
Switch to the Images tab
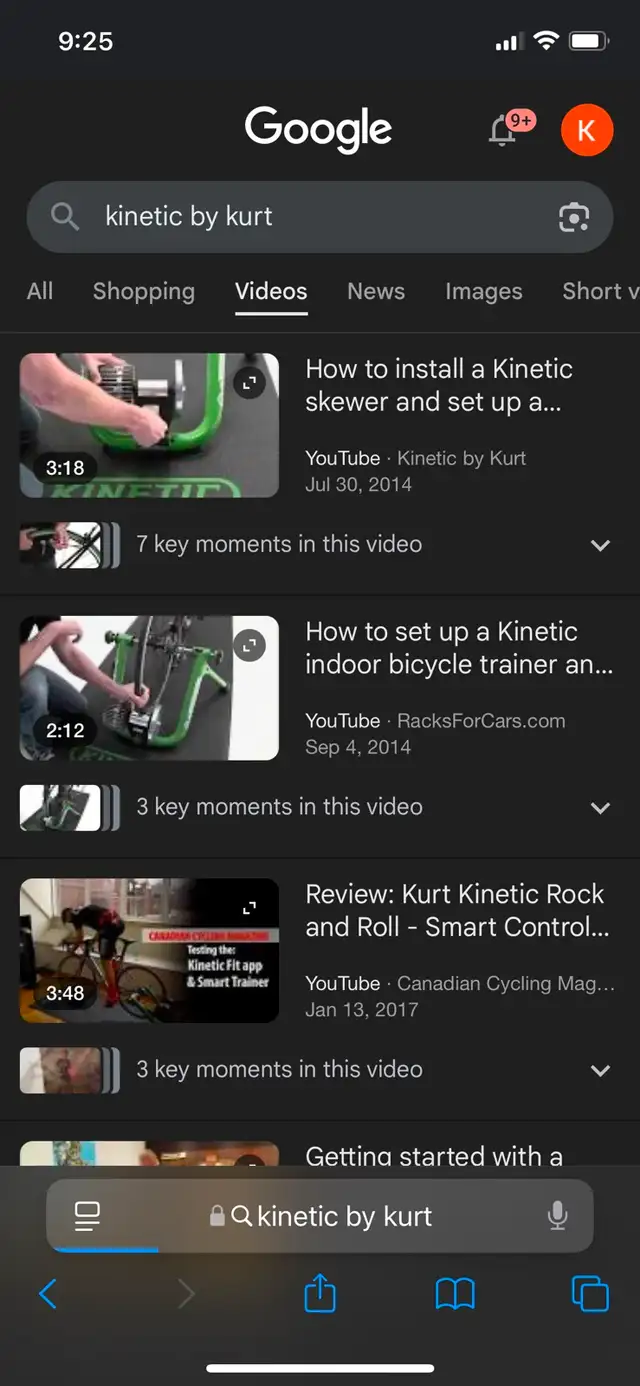(x=484, y=291)
